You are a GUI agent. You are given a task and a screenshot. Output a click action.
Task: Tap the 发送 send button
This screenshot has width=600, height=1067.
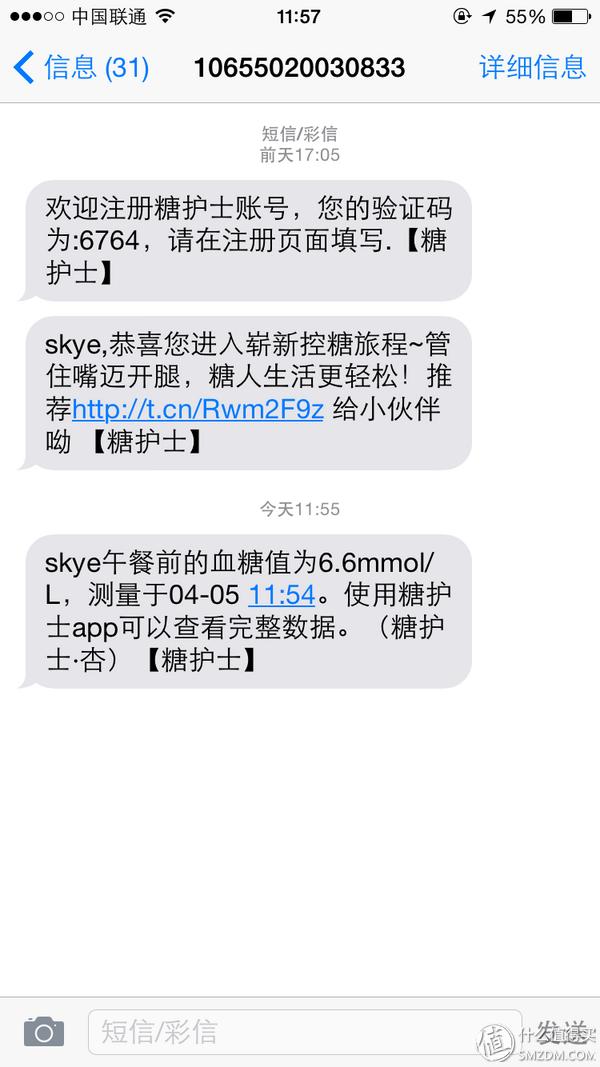click(561, 1032)
